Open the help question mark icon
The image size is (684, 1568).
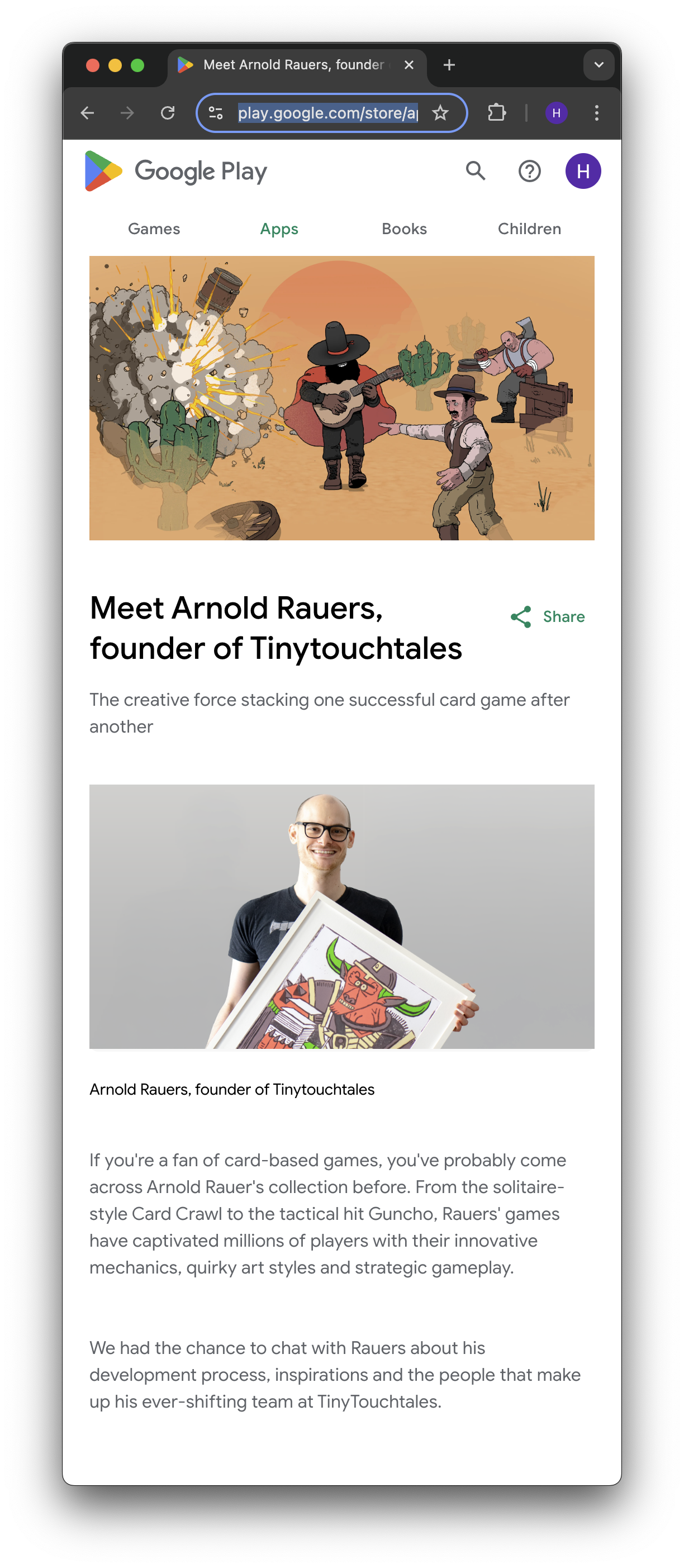(529, 171)
